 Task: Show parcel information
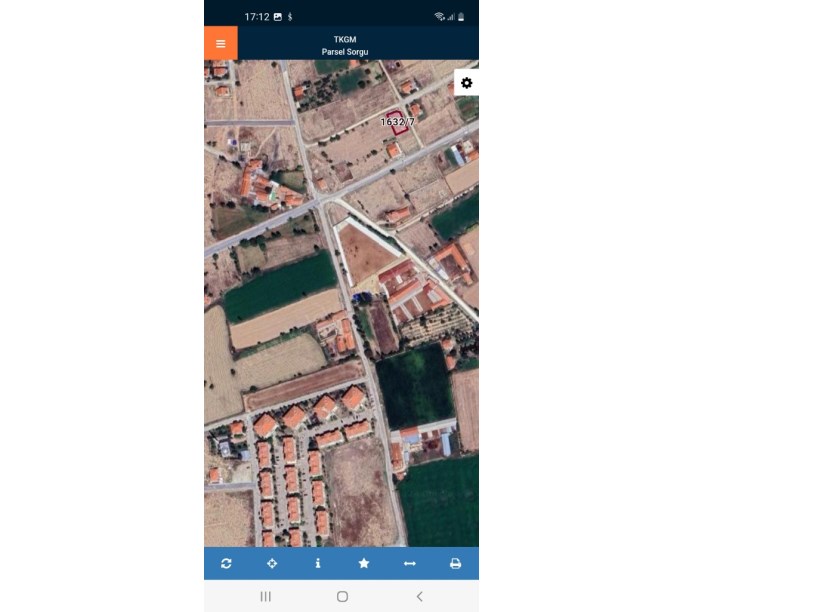click(318, 564)
